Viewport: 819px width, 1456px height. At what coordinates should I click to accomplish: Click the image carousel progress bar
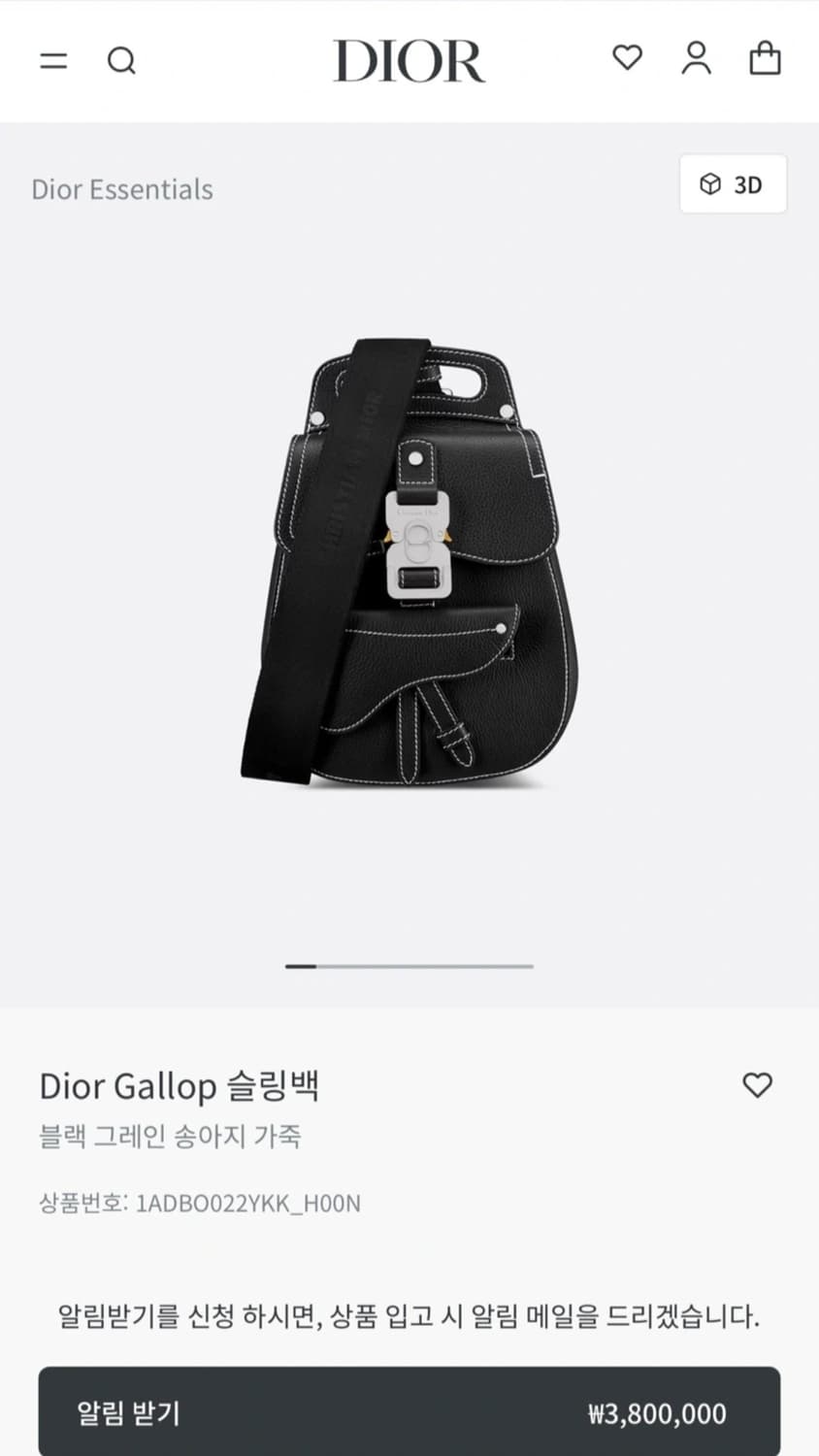coord(409,966)
